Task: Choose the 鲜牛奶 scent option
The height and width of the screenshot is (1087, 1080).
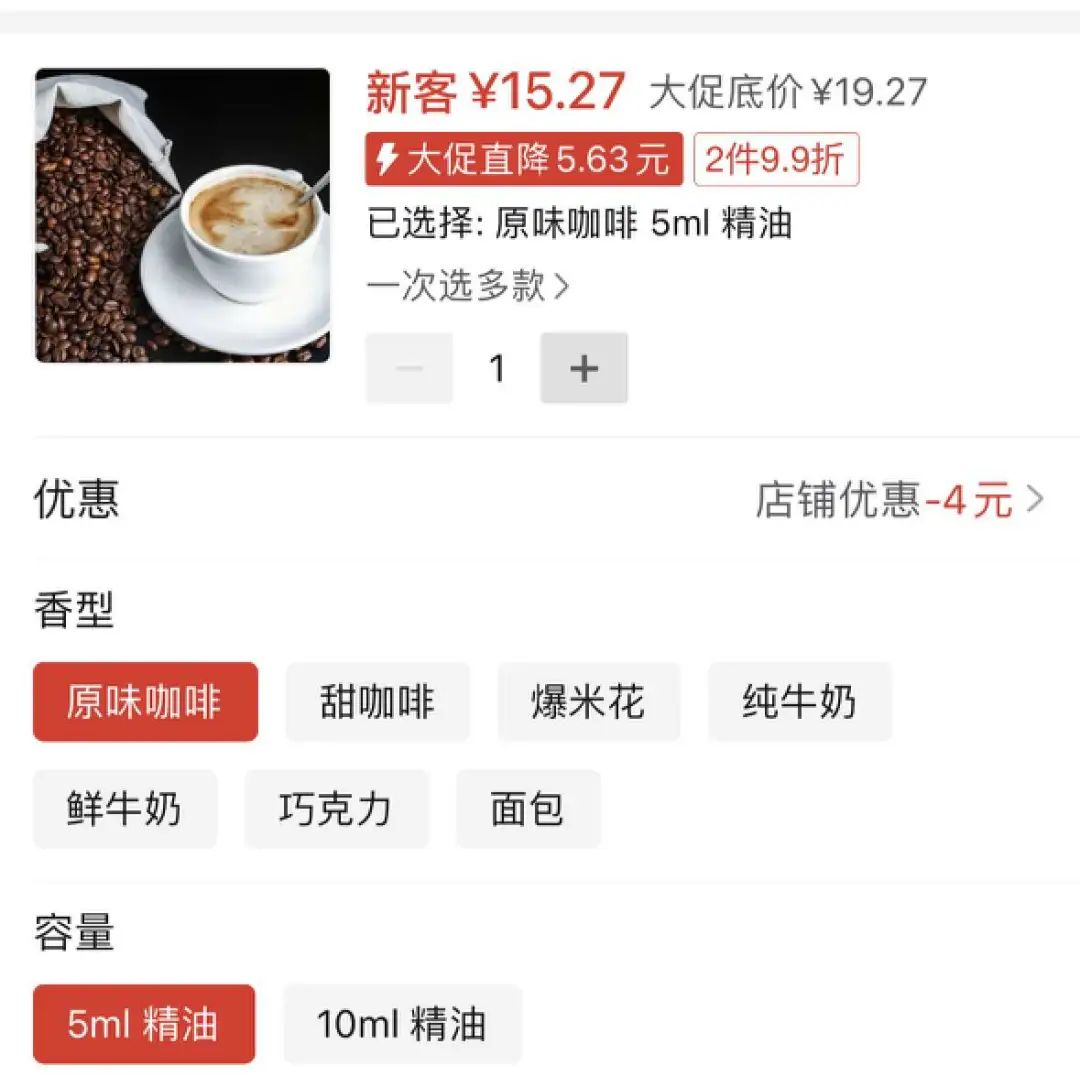Action: 125,809
